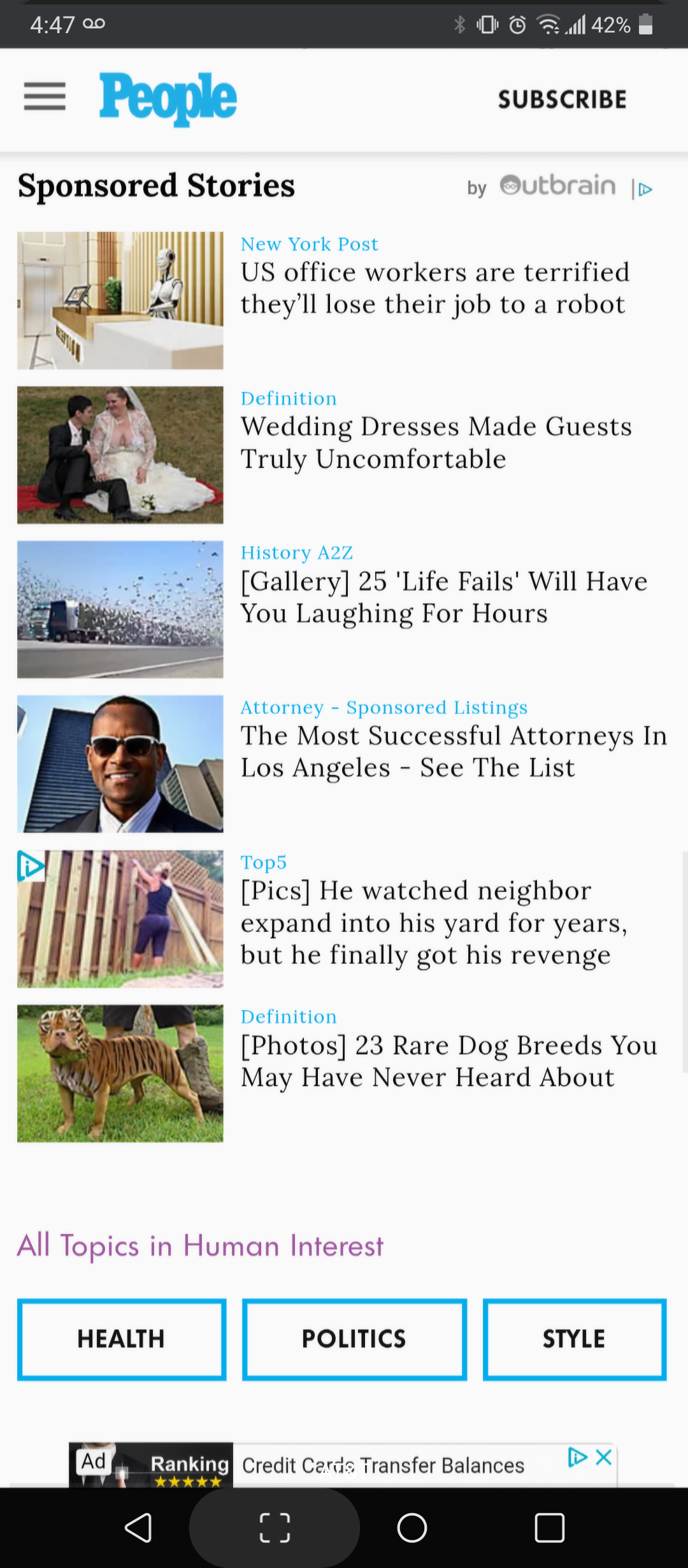688x1568 pixels.
Task: Open the 23 Rare Dog Breeds article
Action: 448,1061
